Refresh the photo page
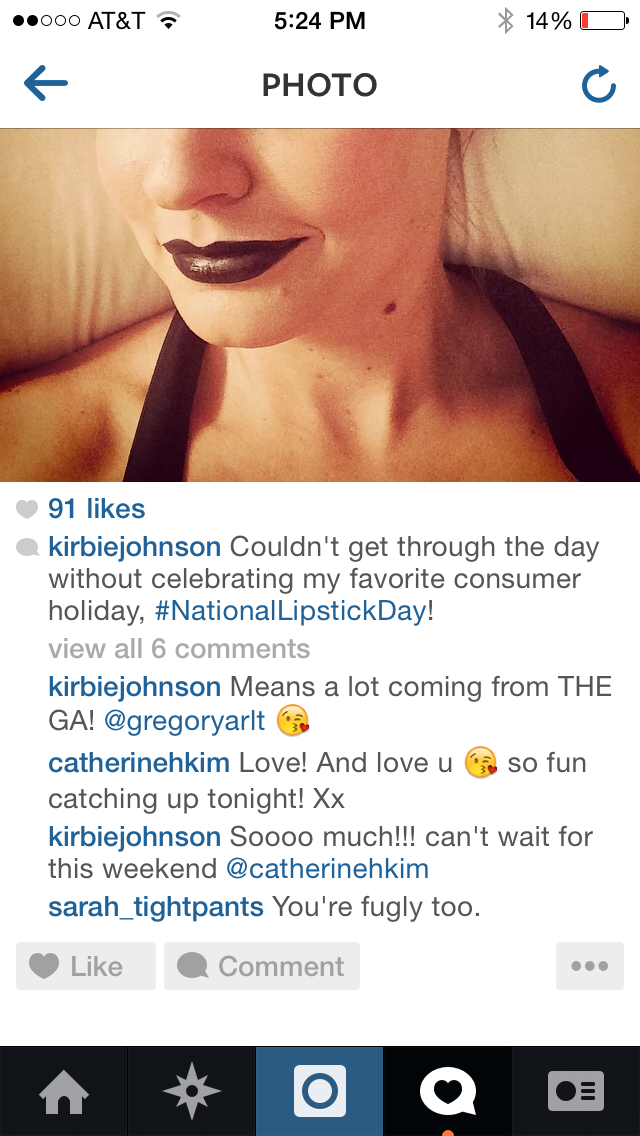The height and width of the screenshot is (1136, 640). pos(599,85)
